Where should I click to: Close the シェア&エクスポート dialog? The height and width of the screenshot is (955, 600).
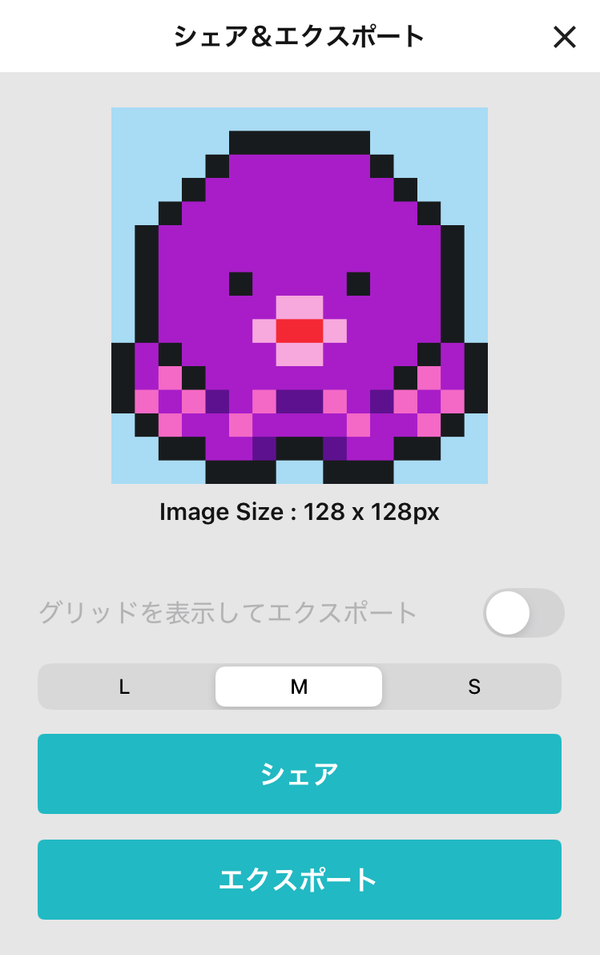coord(564,37)
